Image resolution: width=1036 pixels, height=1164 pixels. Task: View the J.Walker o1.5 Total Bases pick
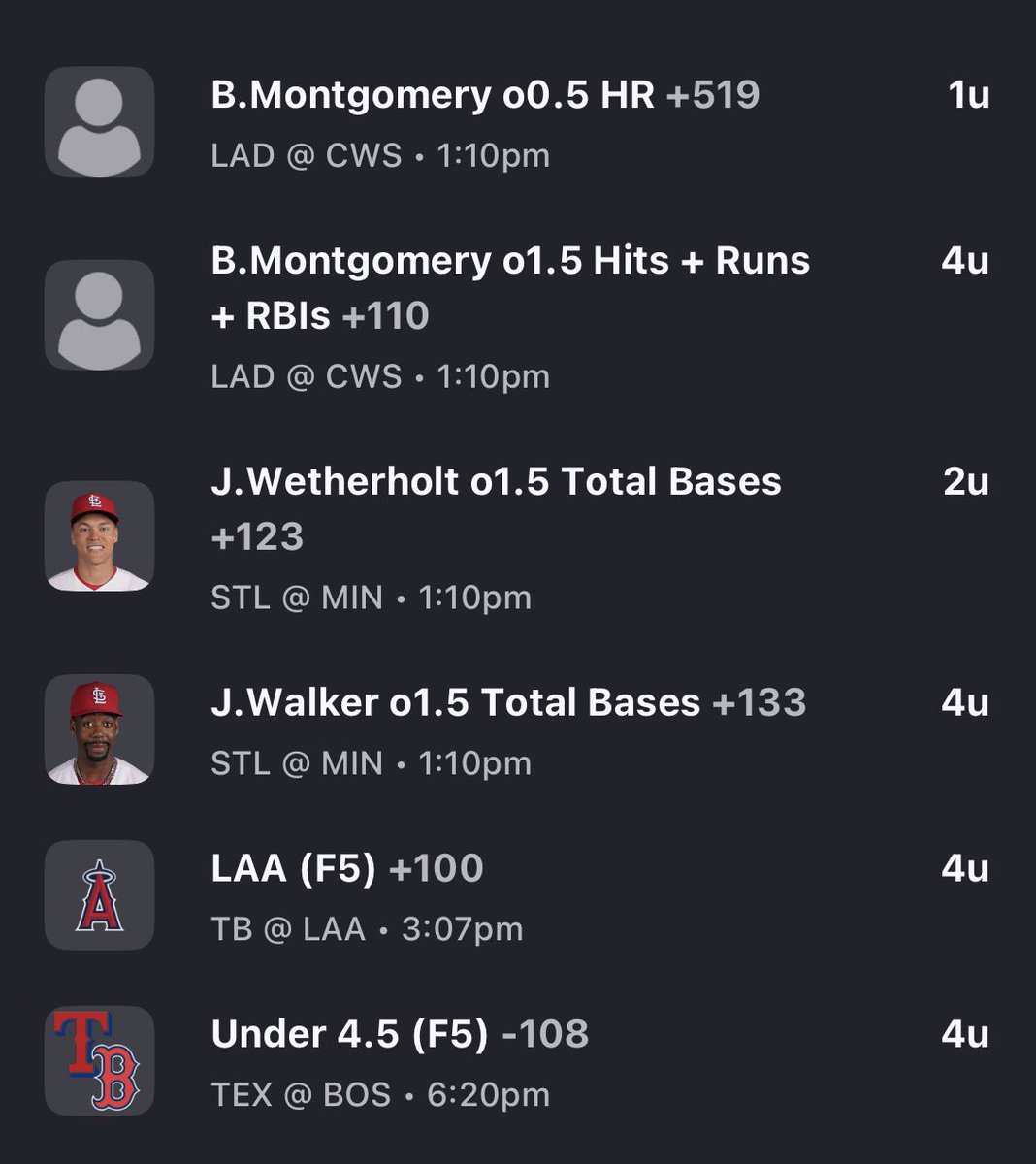point(518,730)
